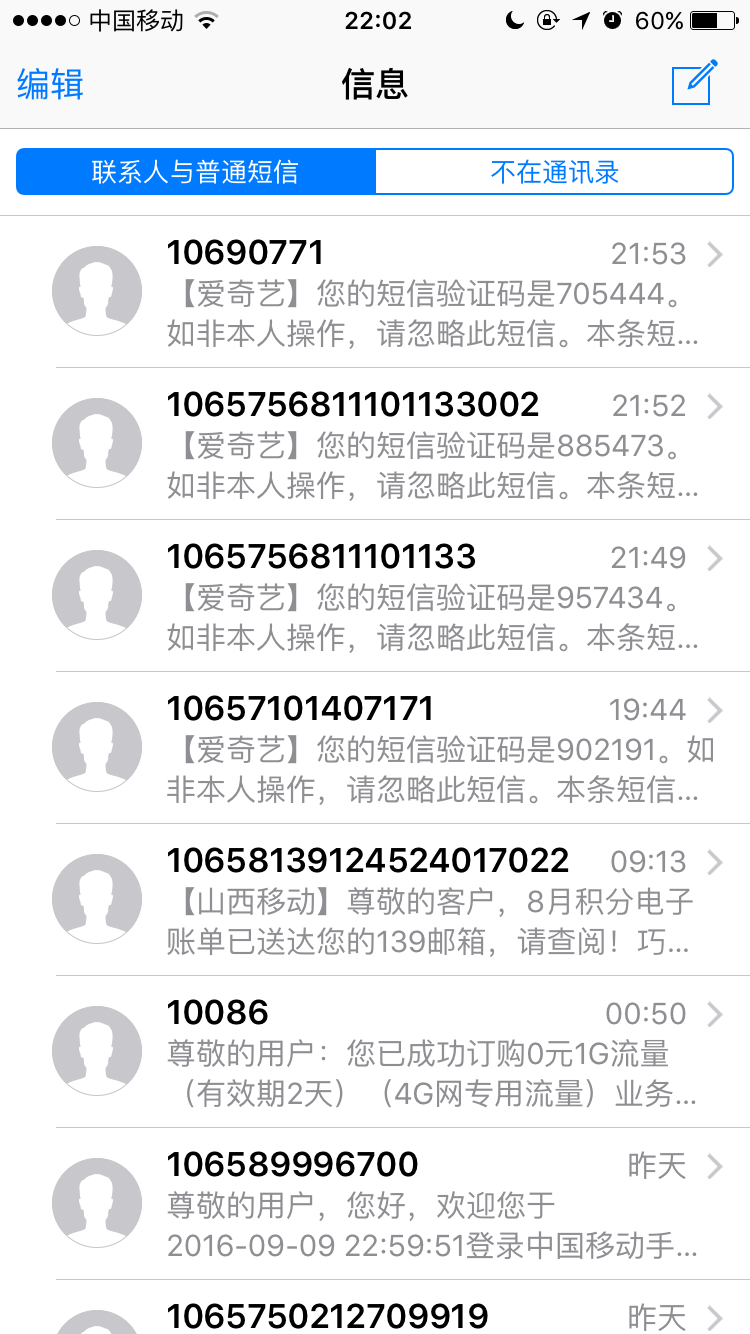Tap the chevron beside 10657101407171 message

(716, 711)
